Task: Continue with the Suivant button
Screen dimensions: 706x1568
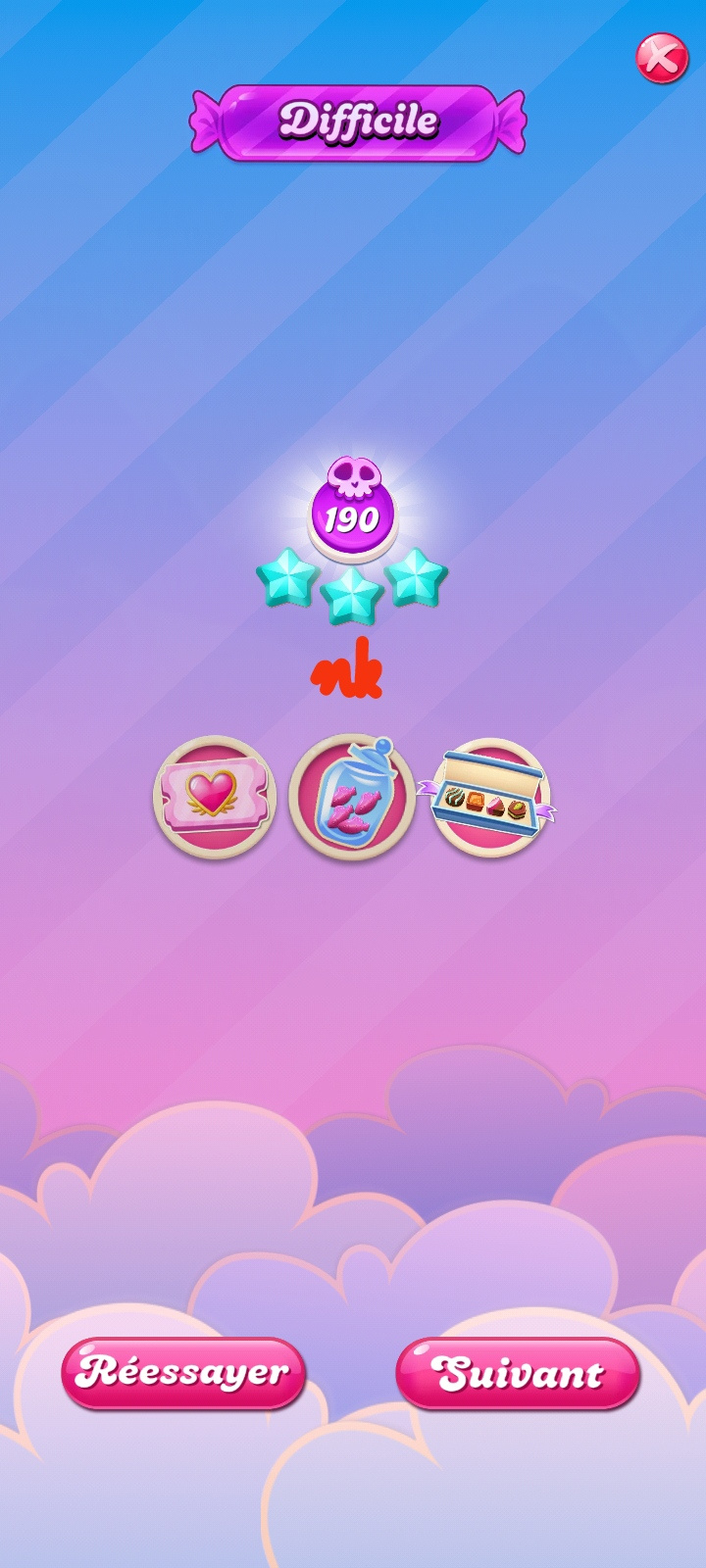Action: tap(518, 1373)
